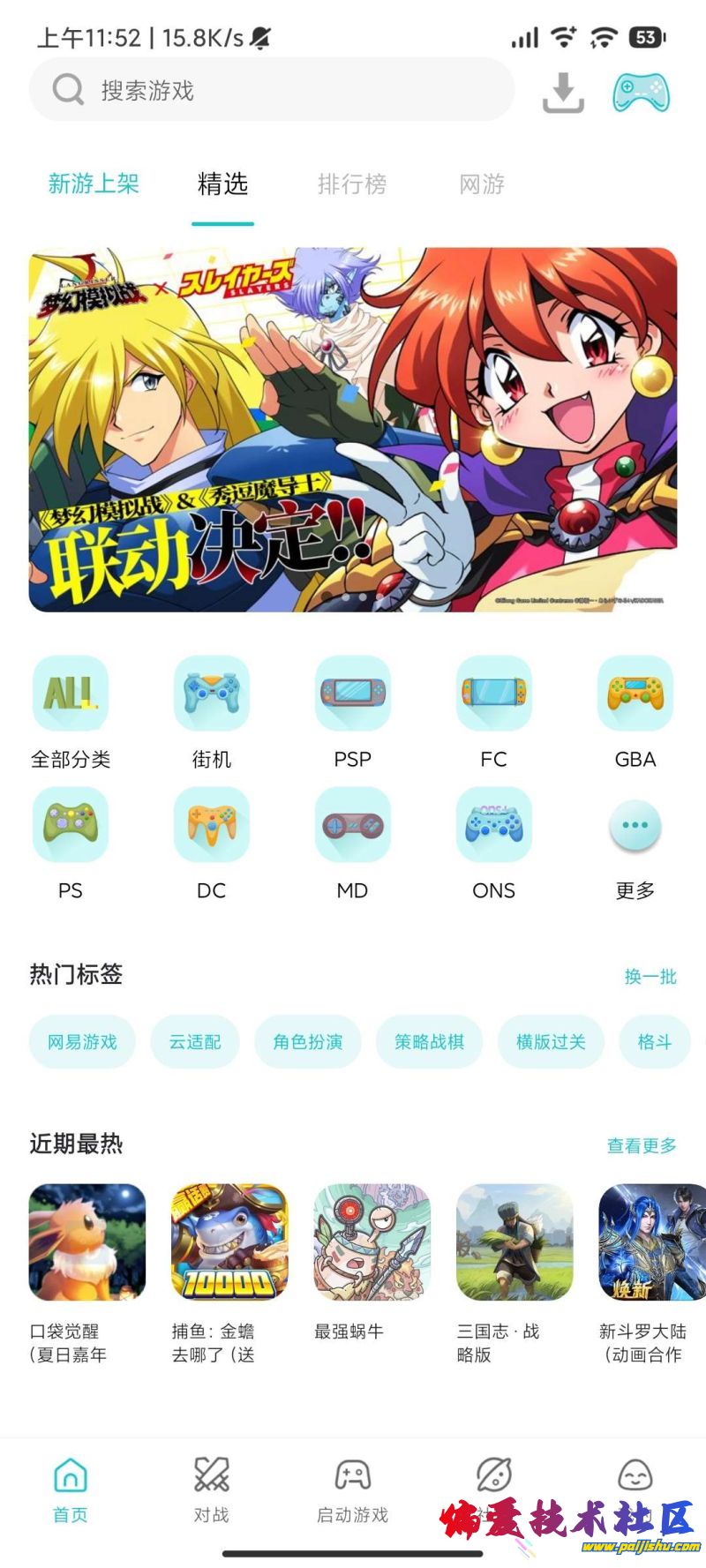Go to the 对战 bottom tab
The width and height of the screenshot is (706, 1568).
click(x=212, y=1489)
